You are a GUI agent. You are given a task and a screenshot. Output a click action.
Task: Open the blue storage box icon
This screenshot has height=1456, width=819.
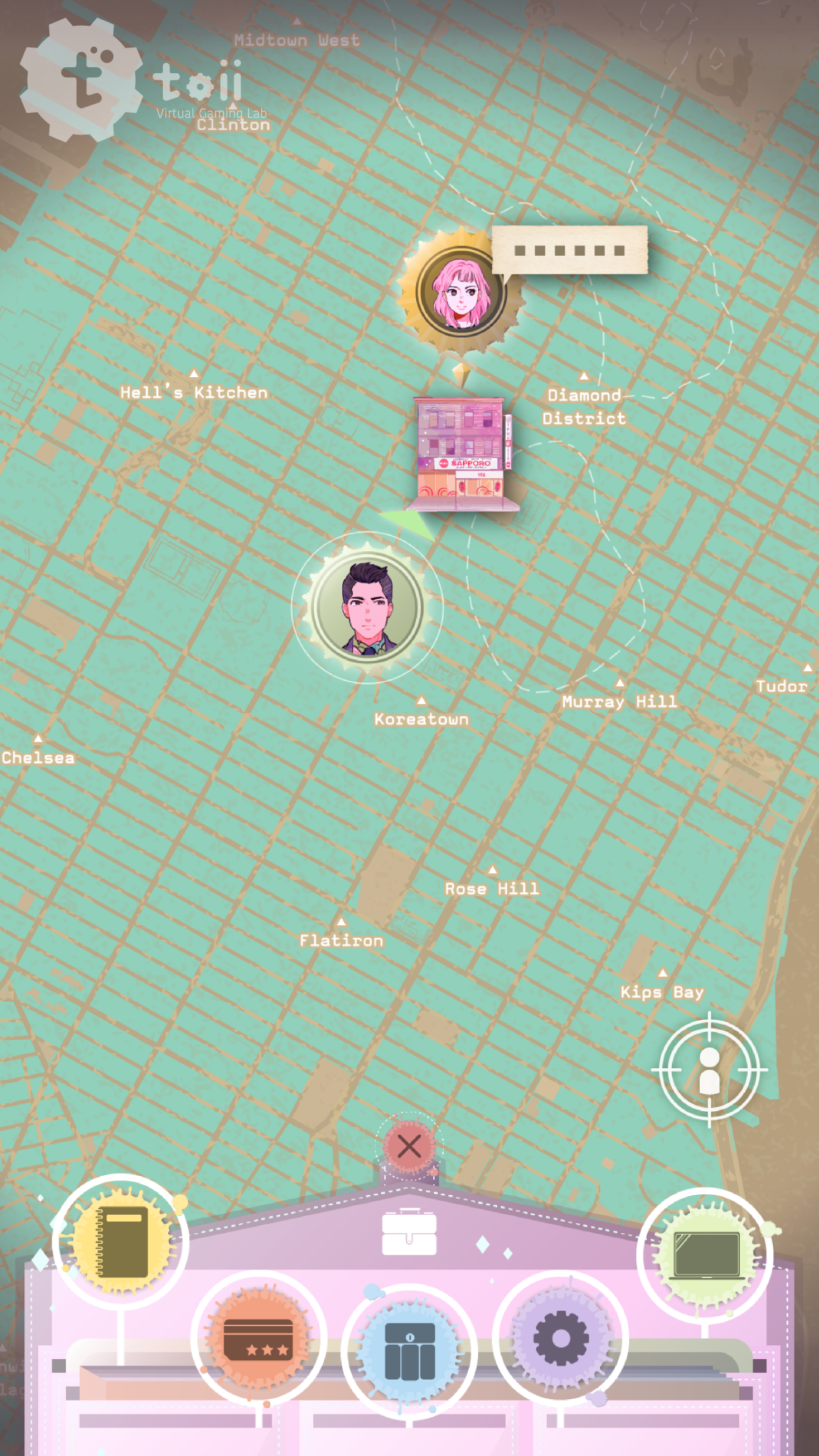click(409, 1351)
